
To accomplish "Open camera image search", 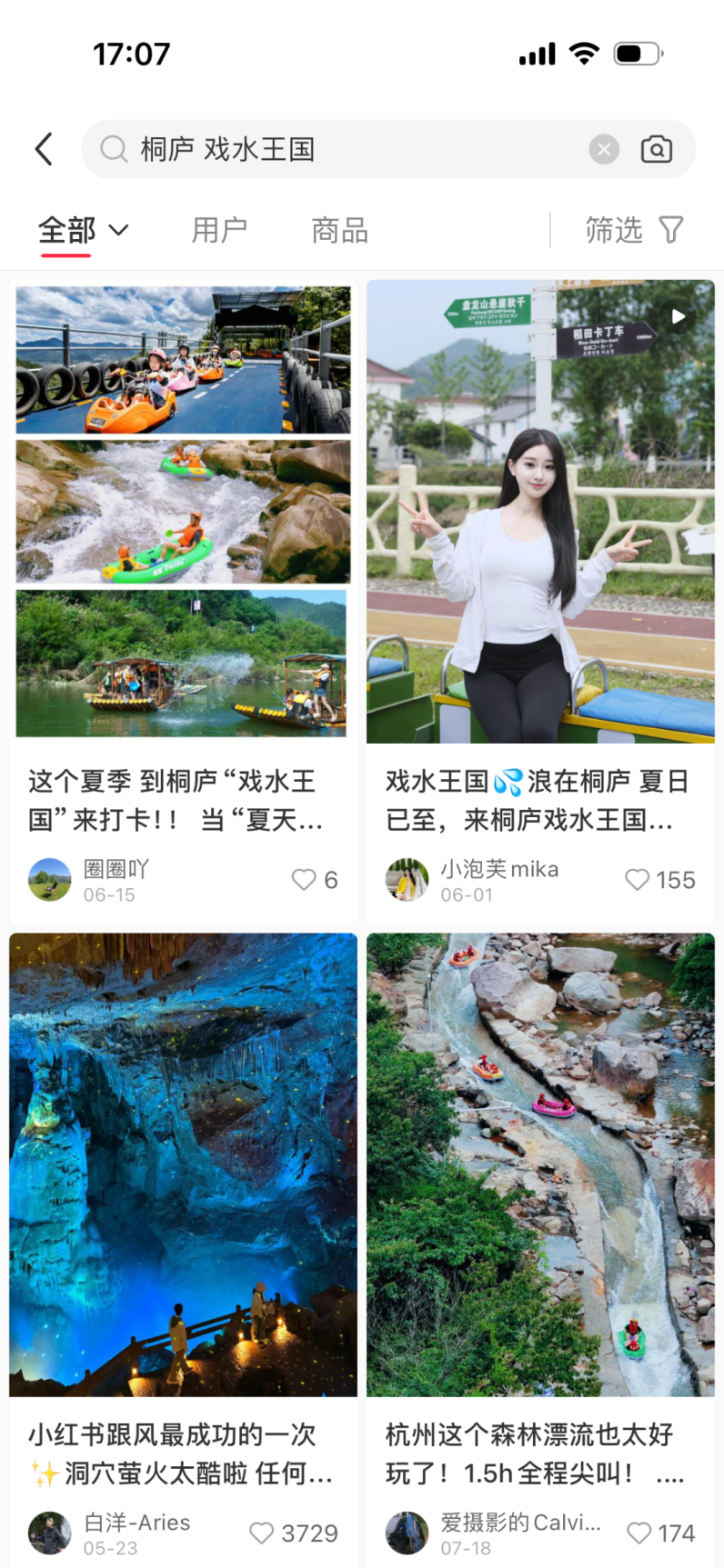I will (657, 149).
